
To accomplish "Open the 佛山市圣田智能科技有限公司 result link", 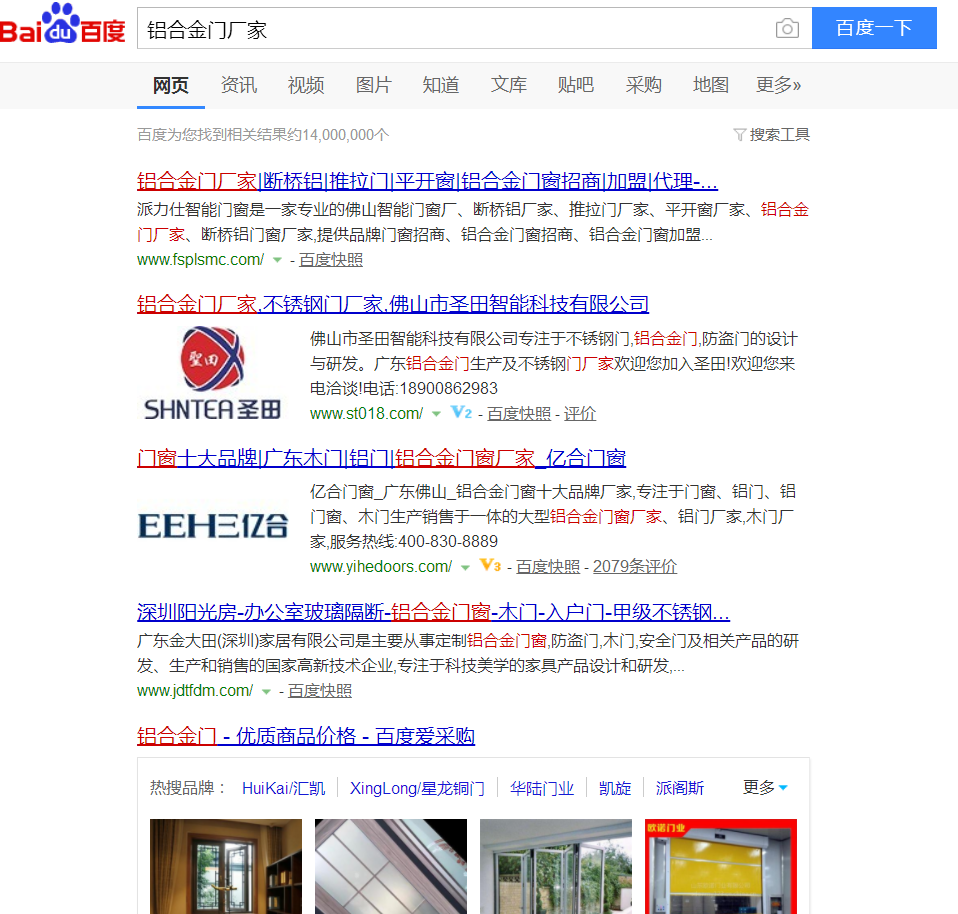I will [392, 304].
